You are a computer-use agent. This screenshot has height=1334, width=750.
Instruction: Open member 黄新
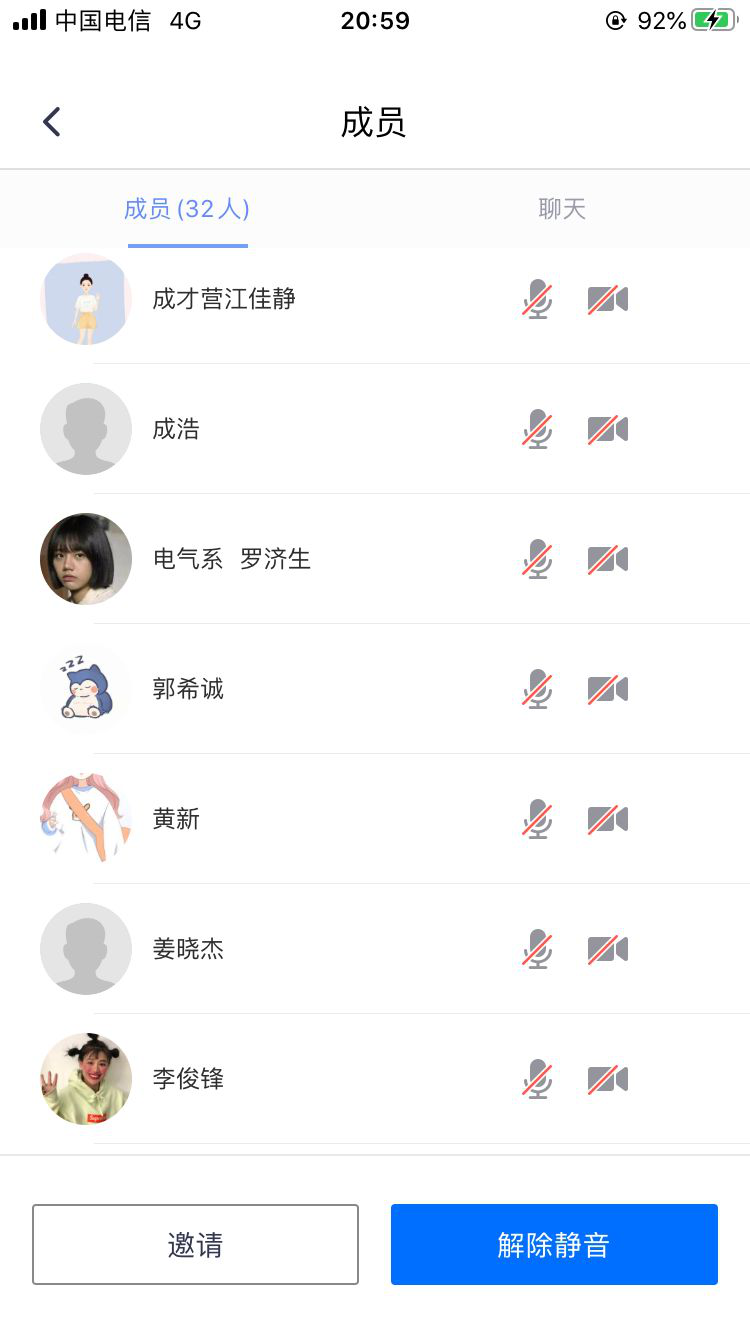[176, 819]
